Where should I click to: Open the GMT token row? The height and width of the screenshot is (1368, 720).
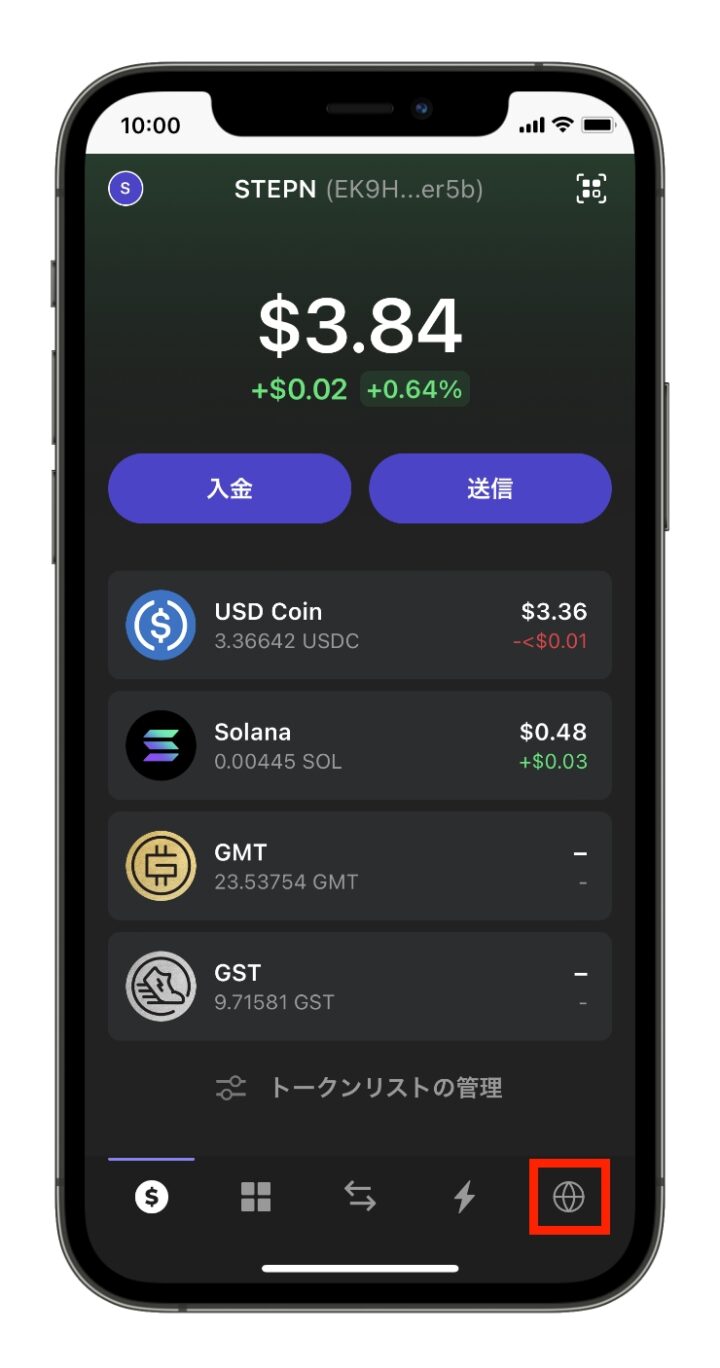pyautogui.click(x=359, y=866)
